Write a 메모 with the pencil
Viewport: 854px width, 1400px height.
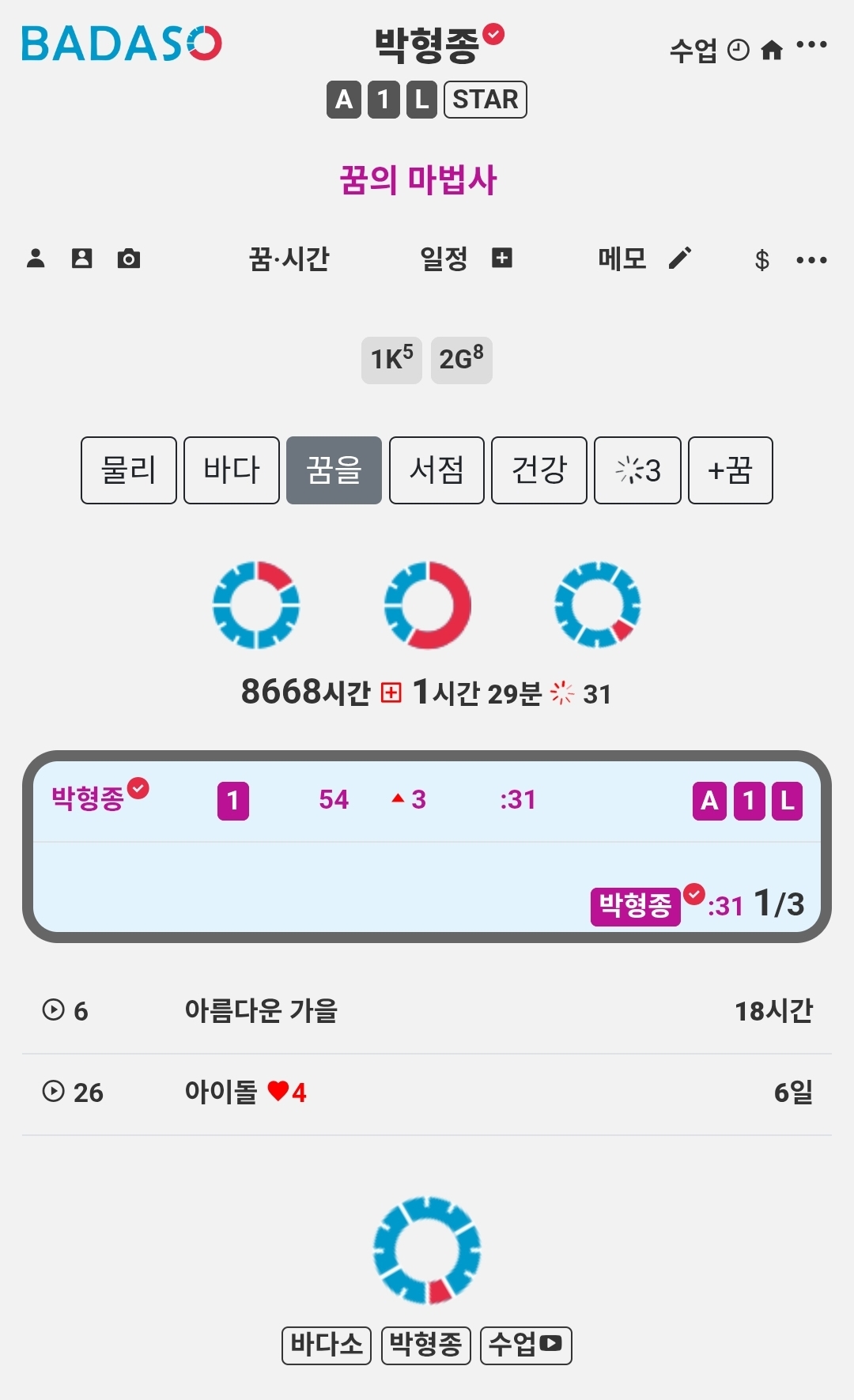click(679, 258)
